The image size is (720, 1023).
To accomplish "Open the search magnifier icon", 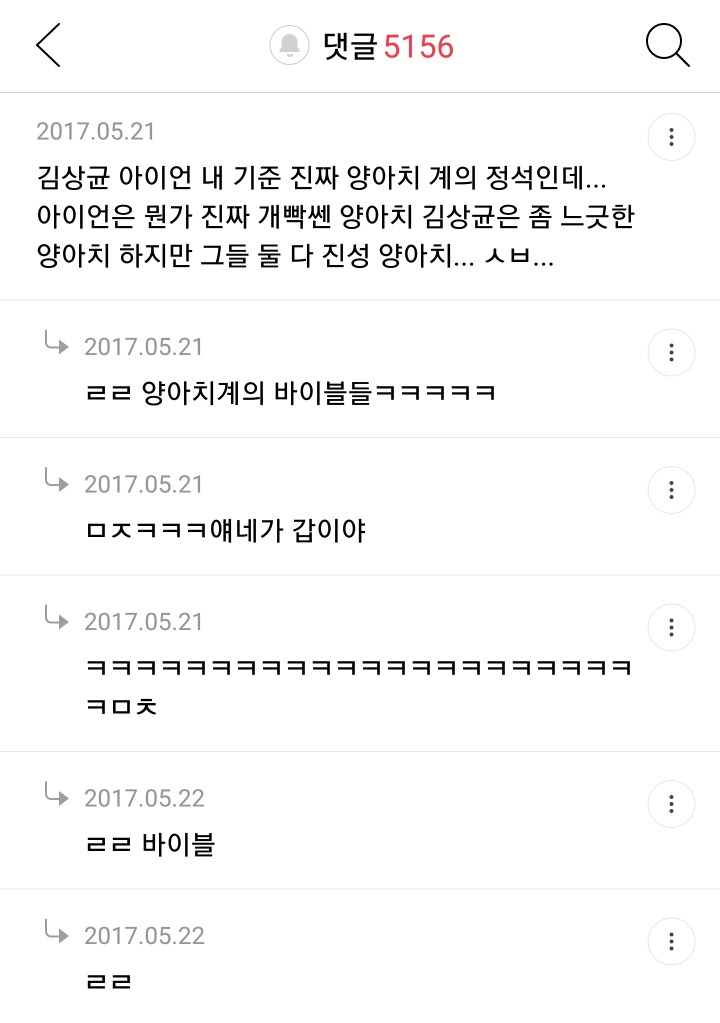I will click(667, 46).
